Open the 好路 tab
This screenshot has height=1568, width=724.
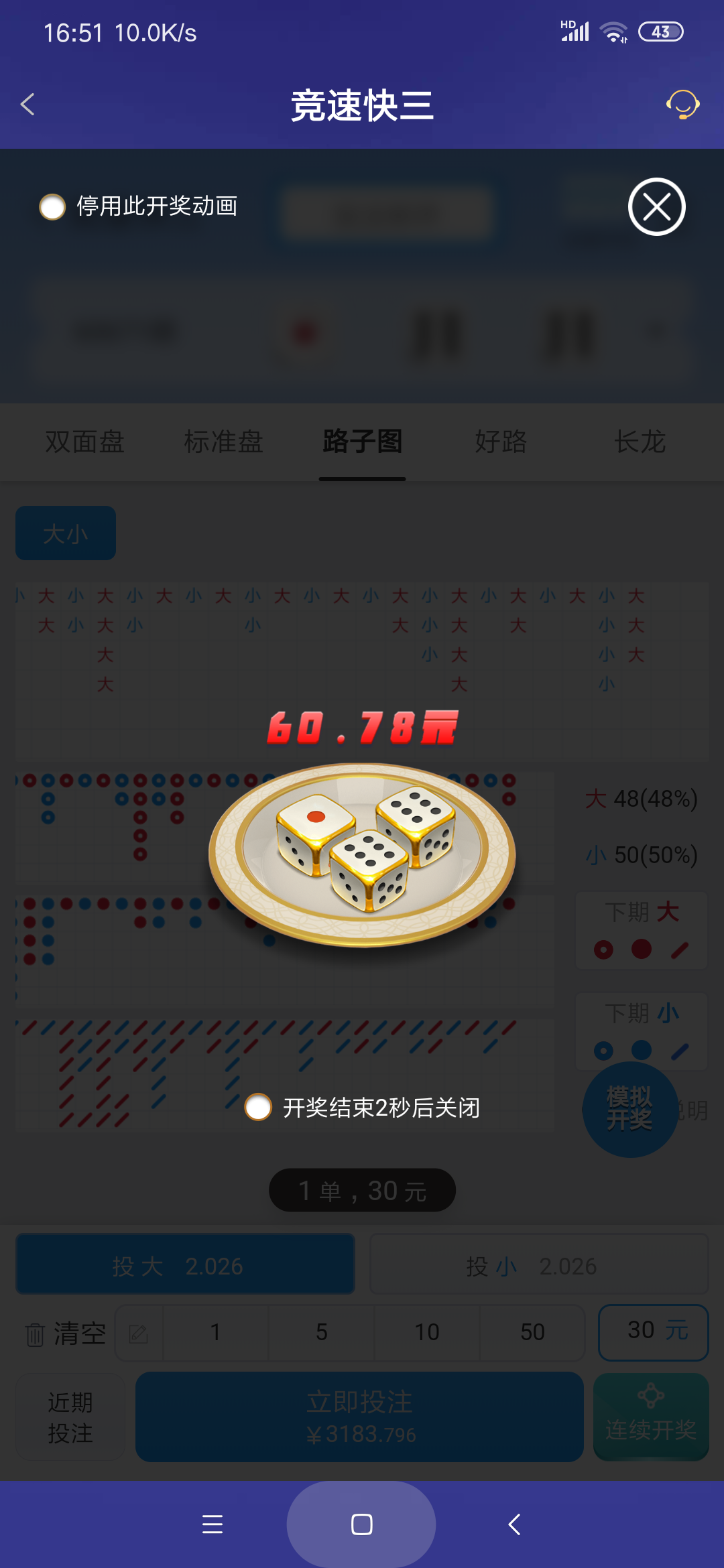(x=501, y=442)
